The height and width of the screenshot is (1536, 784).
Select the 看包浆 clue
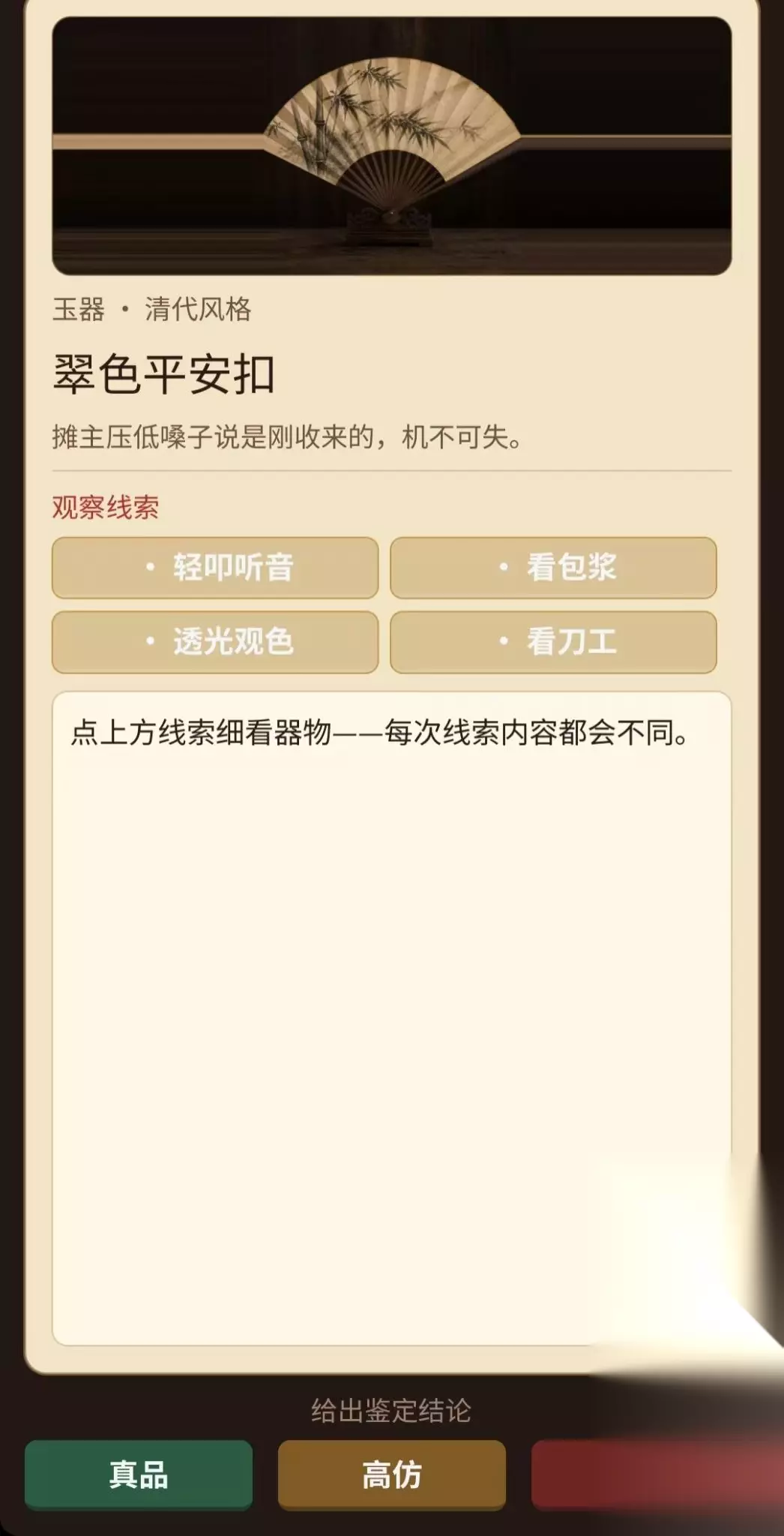pyautogui.click(x=553, y=567)
